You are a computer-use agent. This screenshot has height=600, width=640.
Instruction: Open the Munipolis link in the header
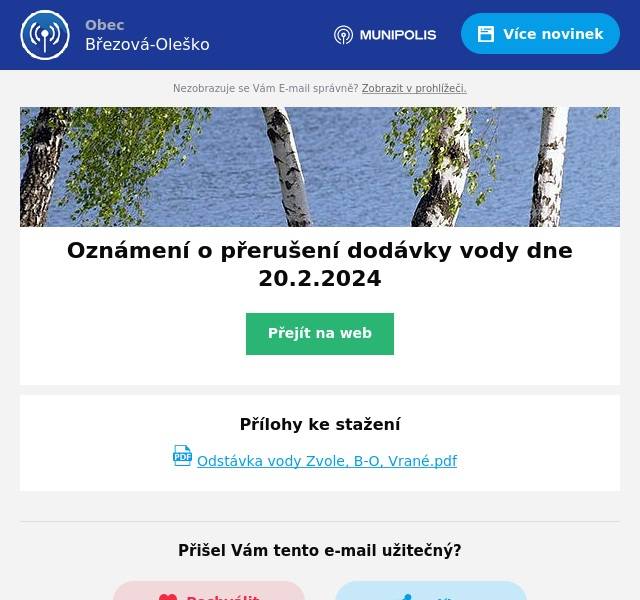click(385, 34)
